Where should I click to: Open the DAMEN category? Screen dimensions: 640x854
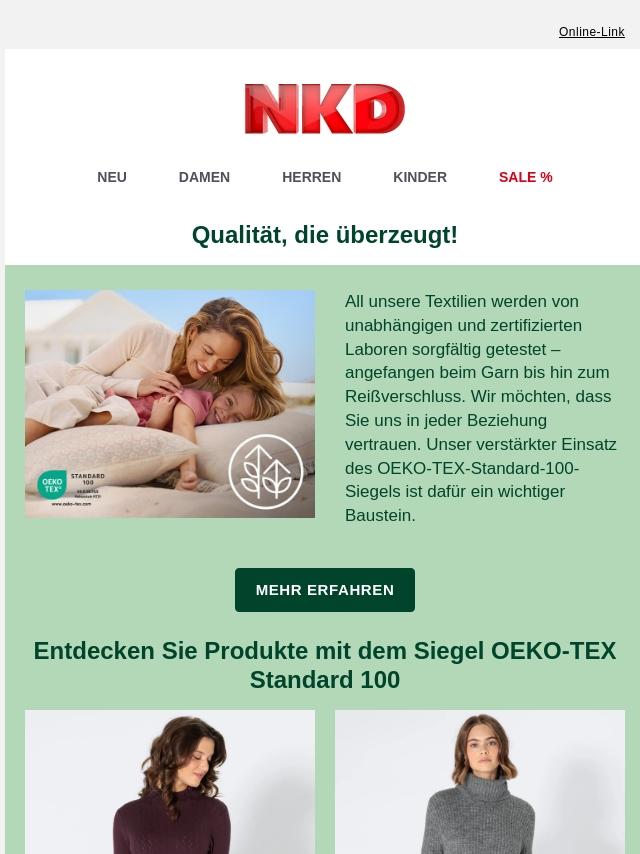click(x=204, y=177)
